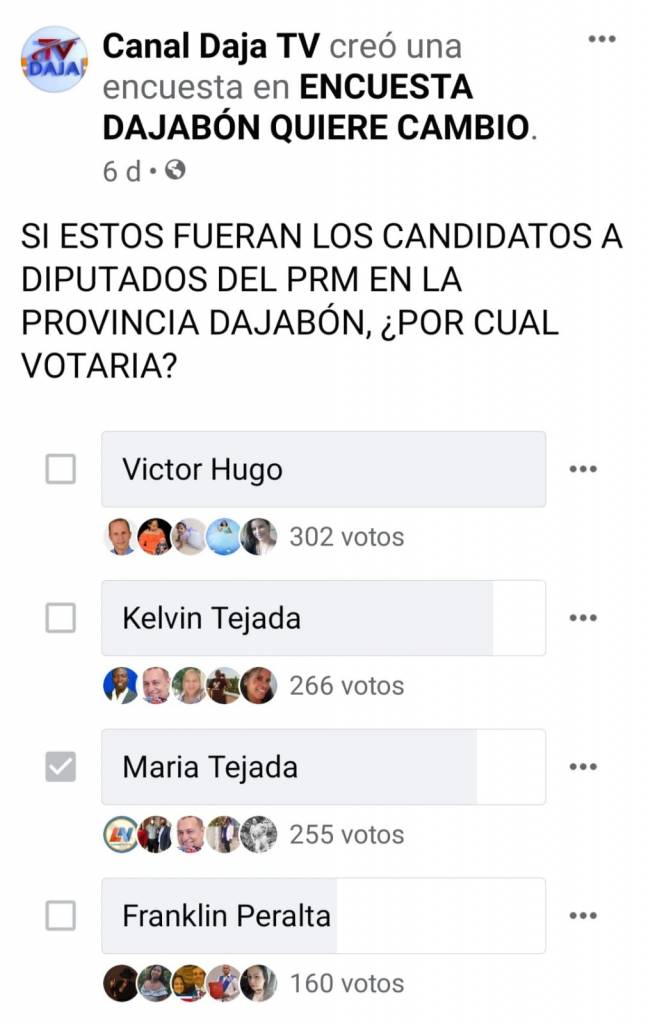
Task: Open options menu for Victor Hugo
Action: (583, 469)
